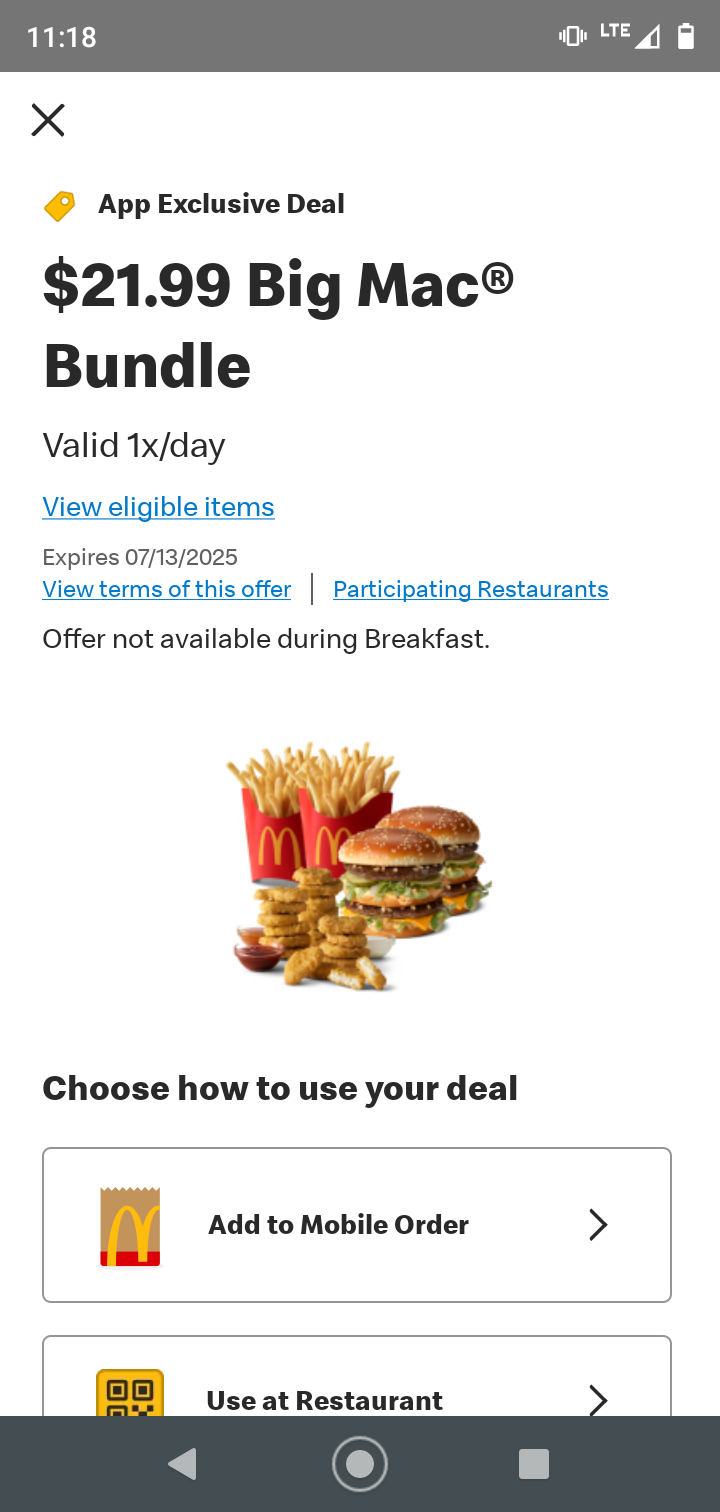Open the recent apps overview
The width and height of the screenshot is (720, 1512).
[534, 1464]
